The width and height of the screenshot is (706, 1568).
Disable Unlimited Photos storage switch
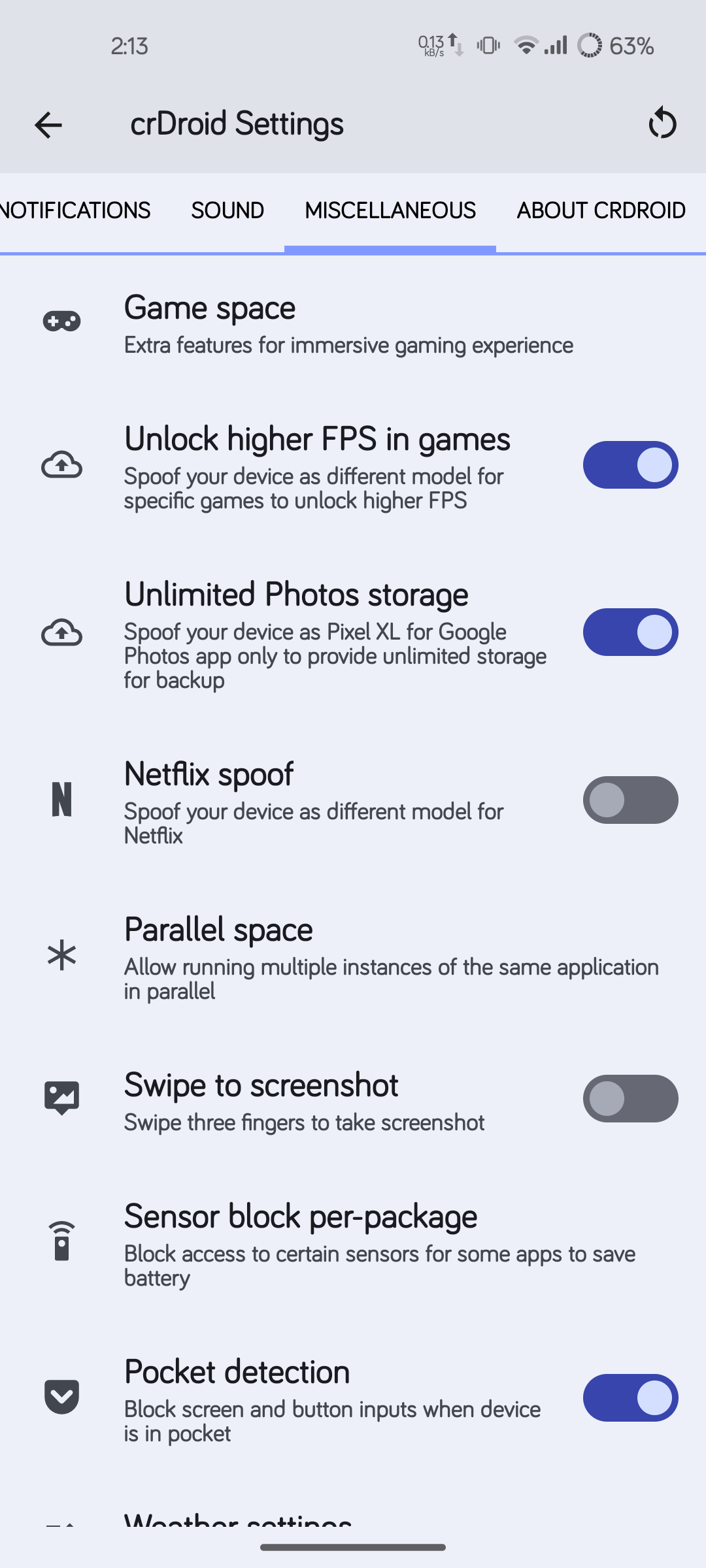(x=630, y=632)
